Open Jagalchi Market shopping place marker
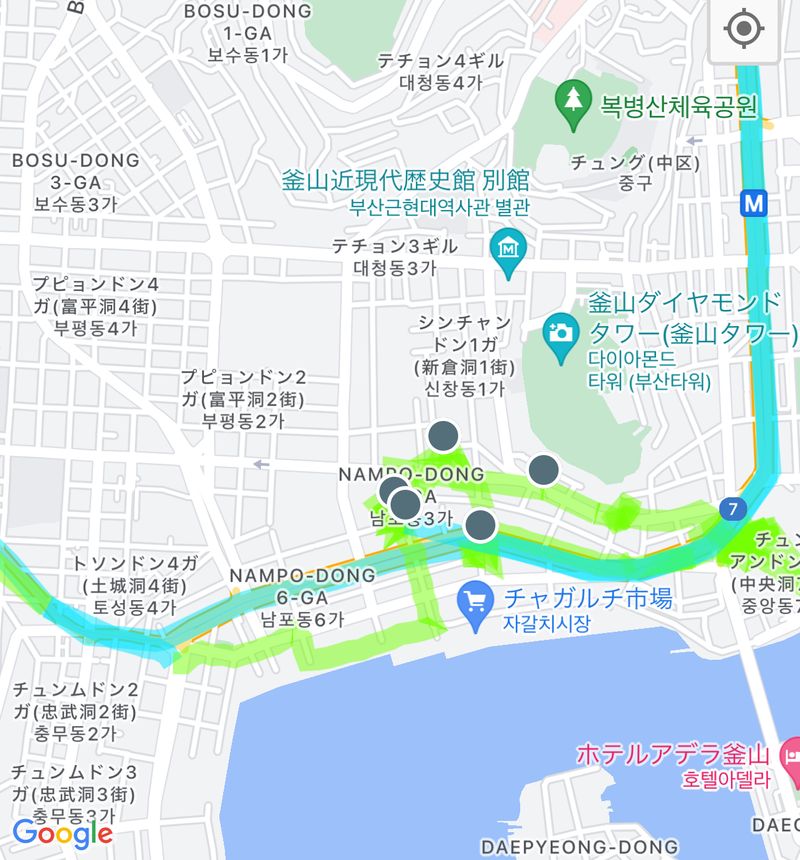800x860 pixels. (x=472, y=602)
